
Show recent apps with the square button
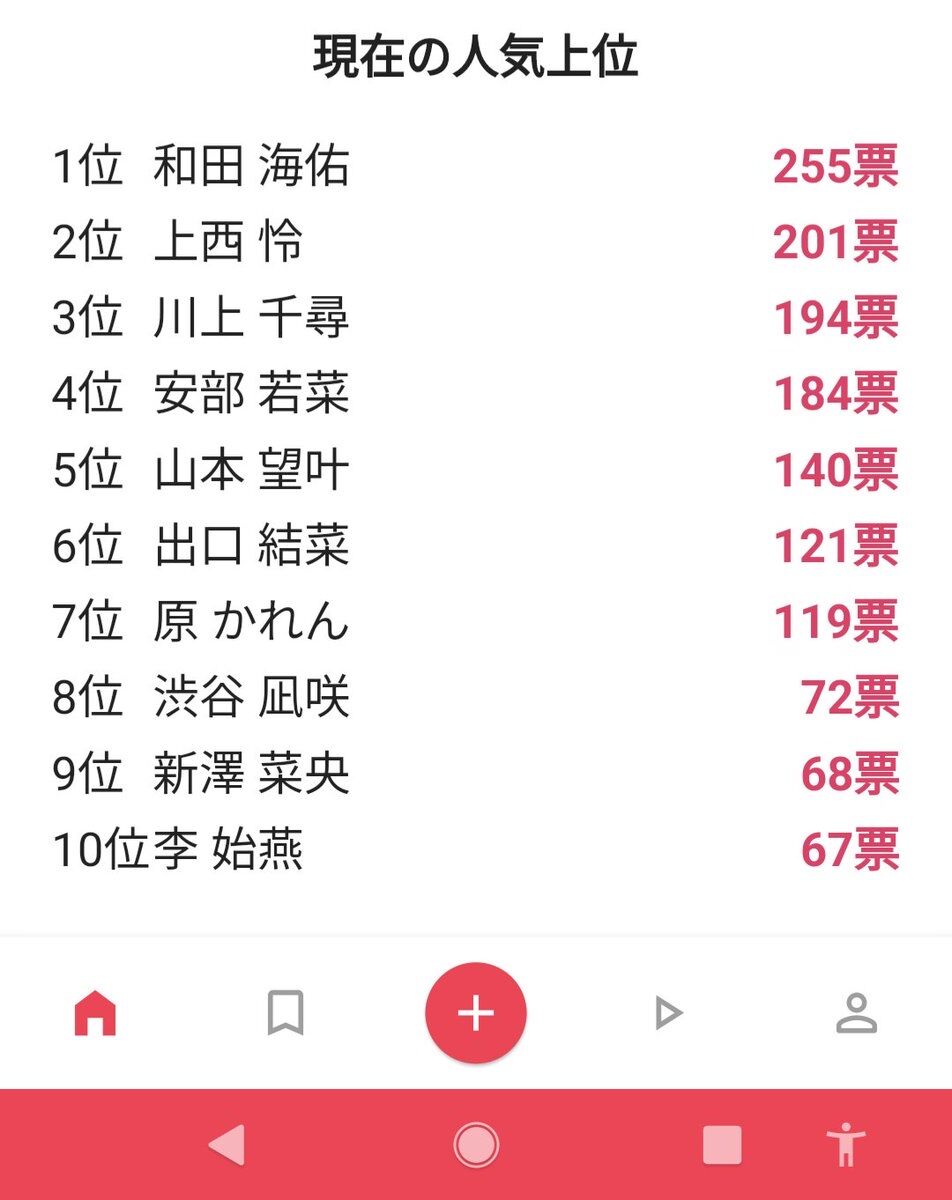tap(722, 1146)
